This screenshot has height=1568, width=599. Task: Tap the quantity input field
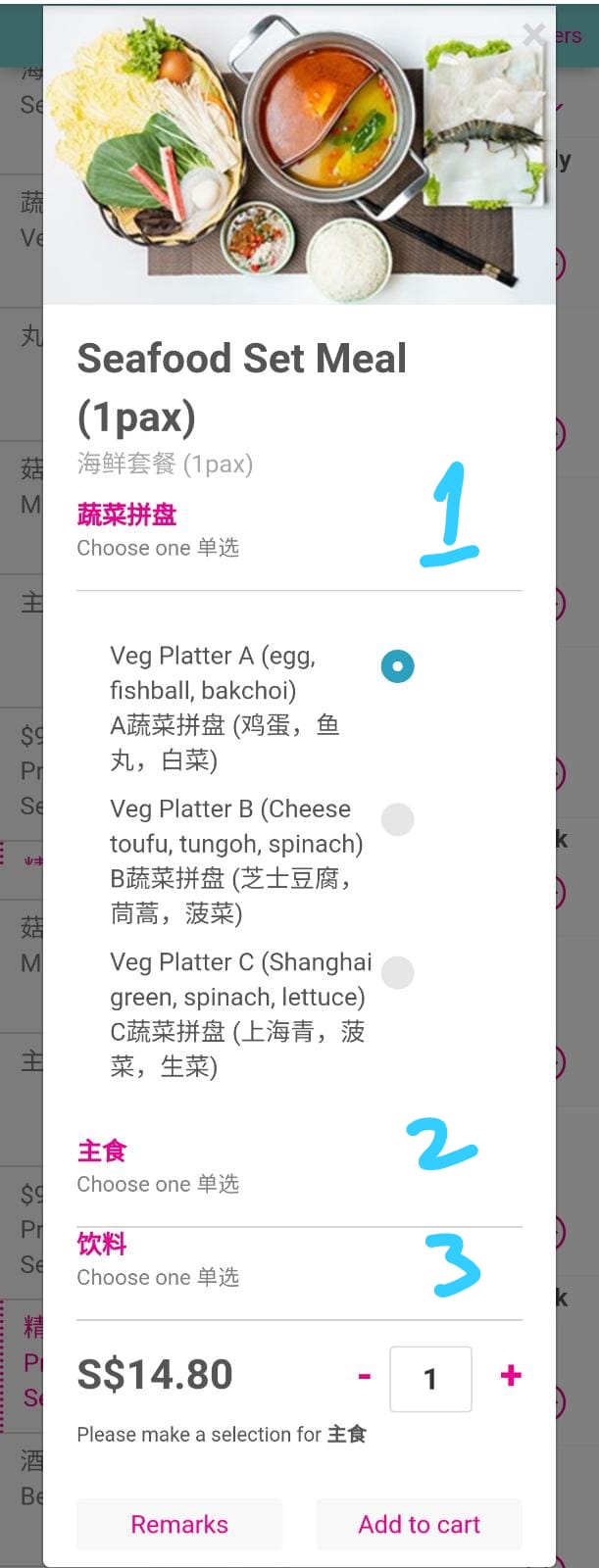click(430, 1379)
